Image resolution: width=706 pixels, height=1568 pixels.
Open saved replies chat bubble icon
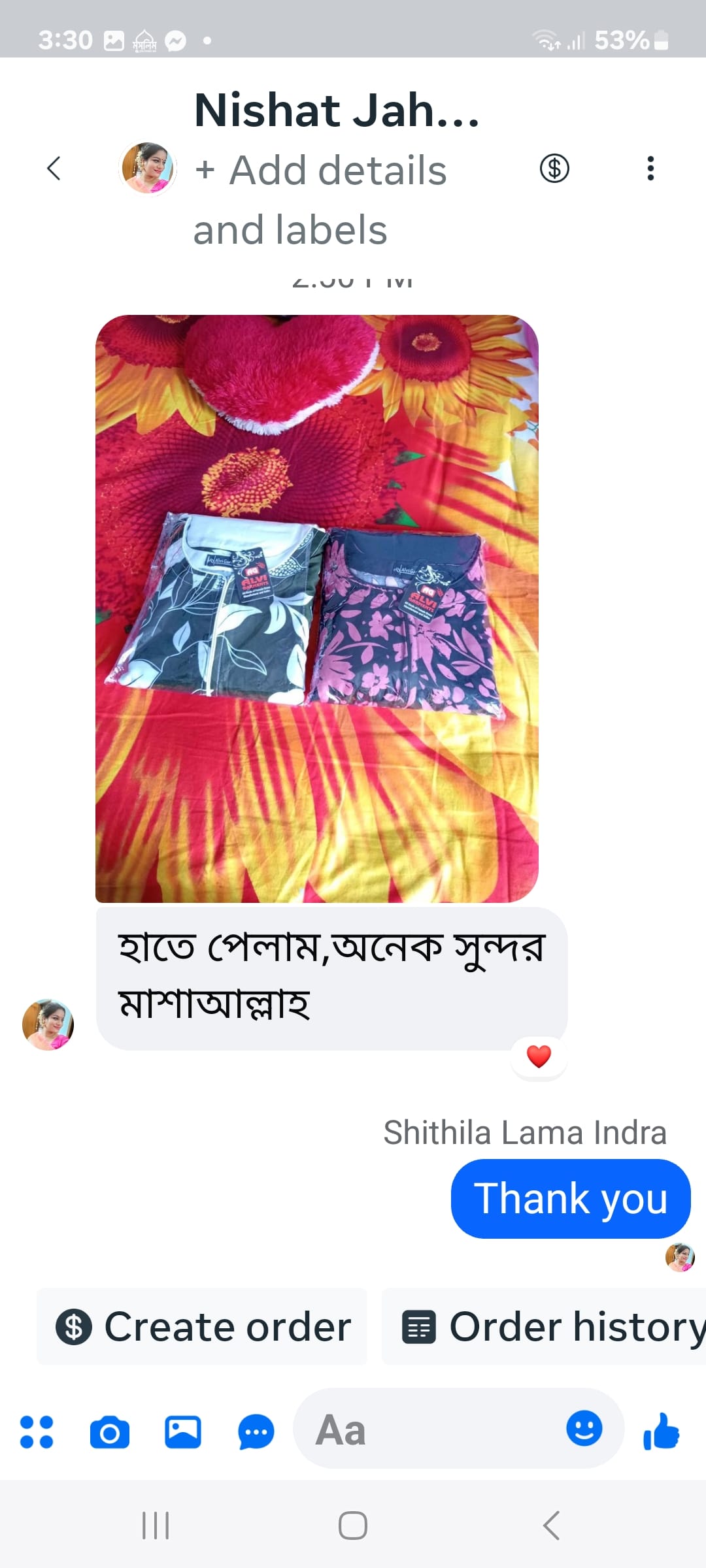coord(256,1431)
